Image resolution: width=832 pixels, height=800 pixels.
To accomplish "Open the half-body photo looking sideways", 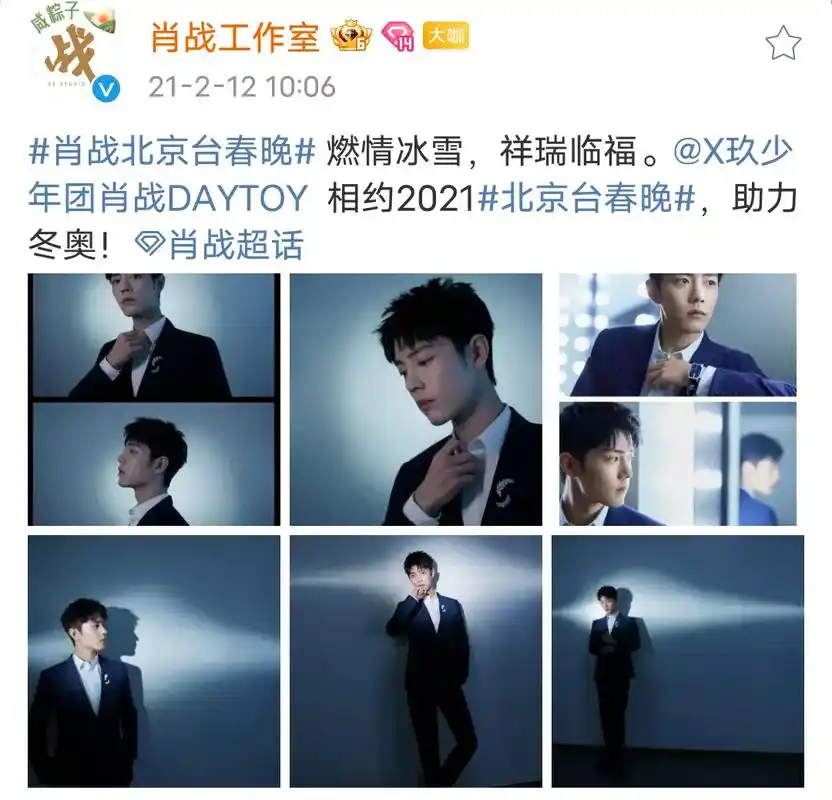I will [154, 661].
